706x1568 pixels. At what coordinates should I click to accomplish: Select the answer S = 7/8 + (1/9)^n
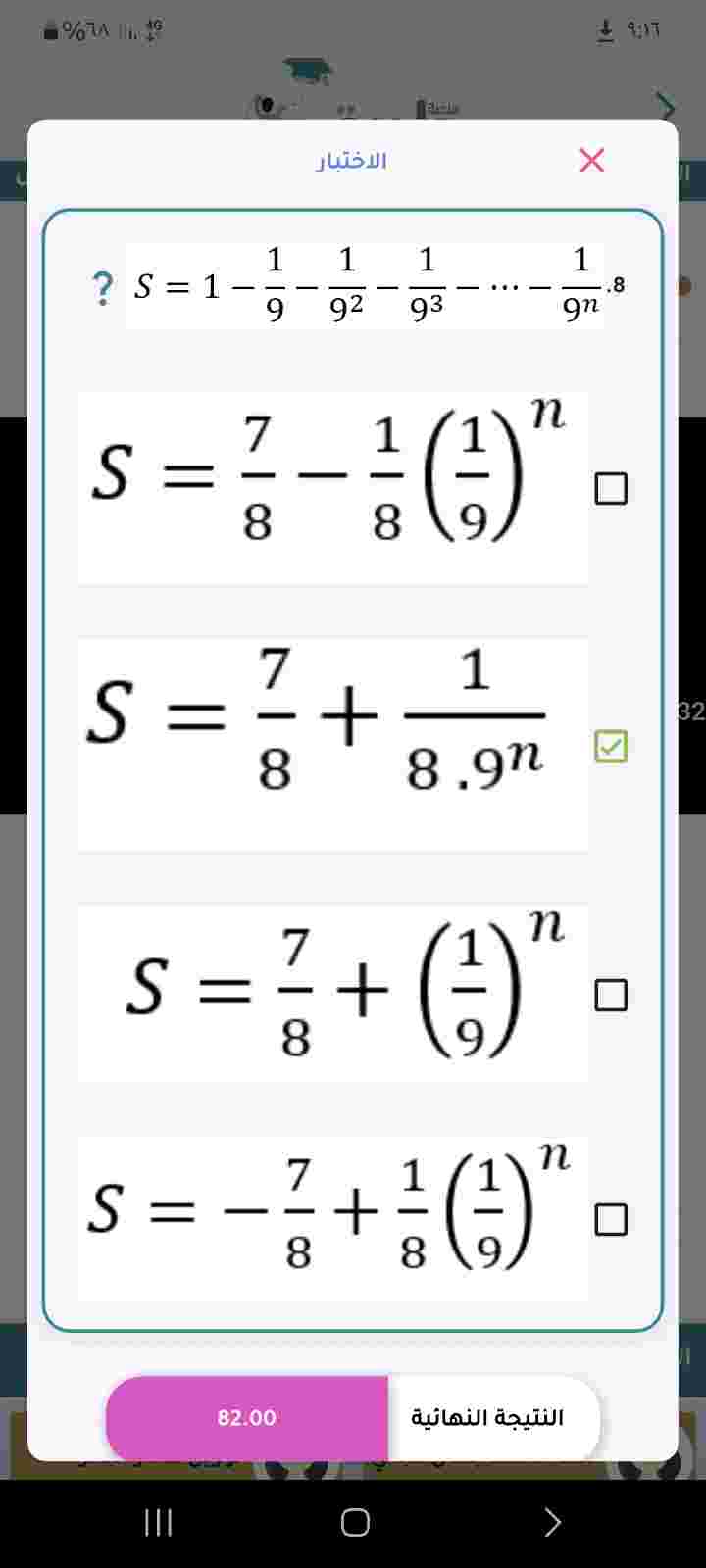[x=611, y=995]
